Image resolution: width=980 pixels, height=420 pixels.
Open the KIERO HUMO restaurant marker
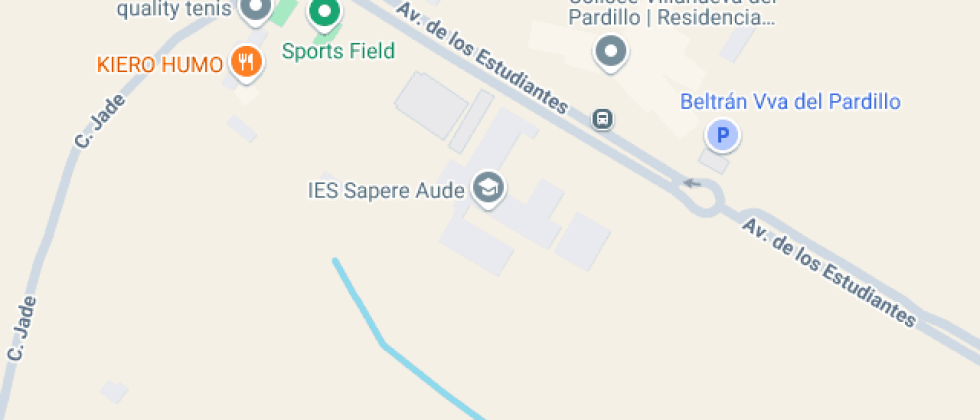pos(245,63)
